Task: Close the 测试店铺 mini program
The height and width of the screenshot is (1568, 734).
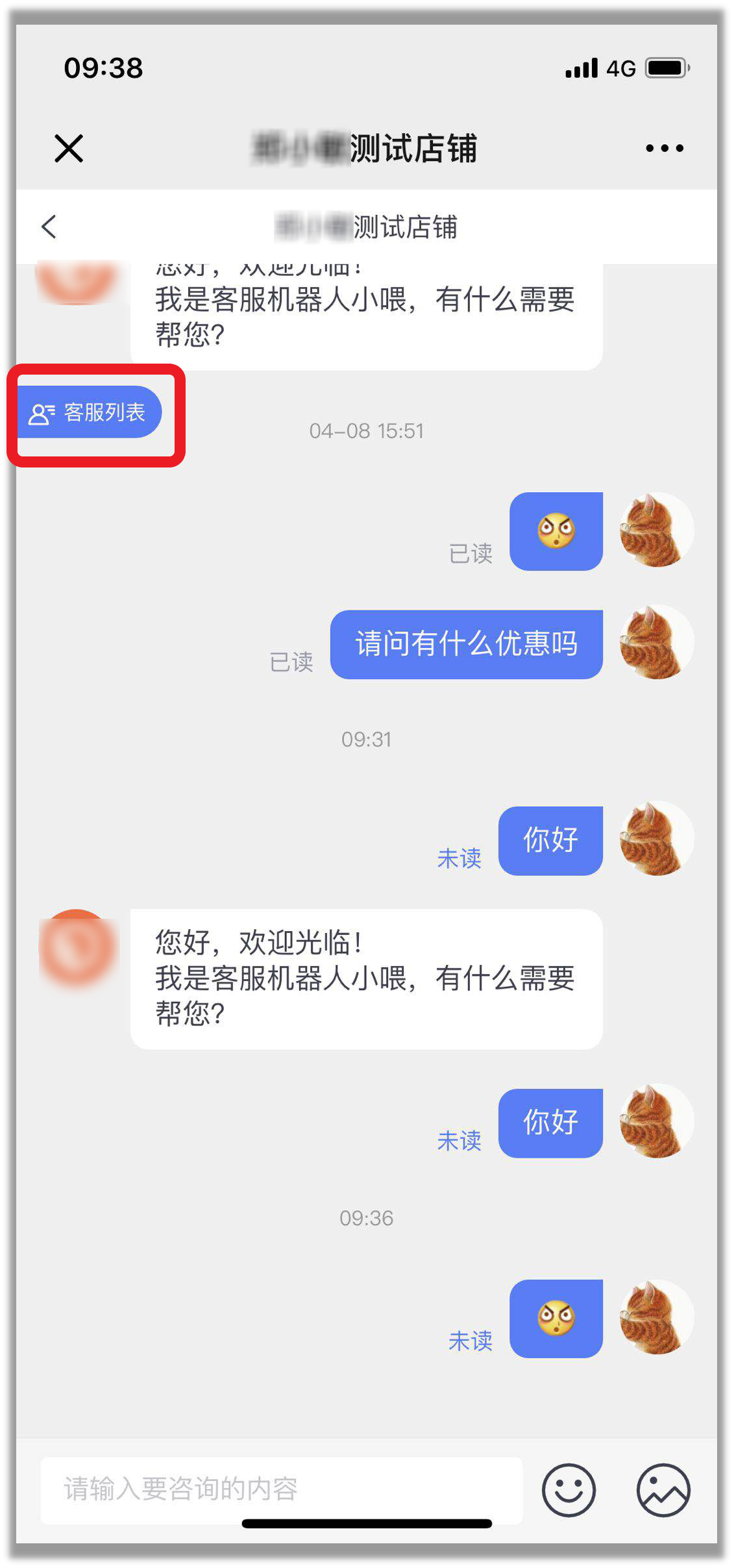Action: 69,148
